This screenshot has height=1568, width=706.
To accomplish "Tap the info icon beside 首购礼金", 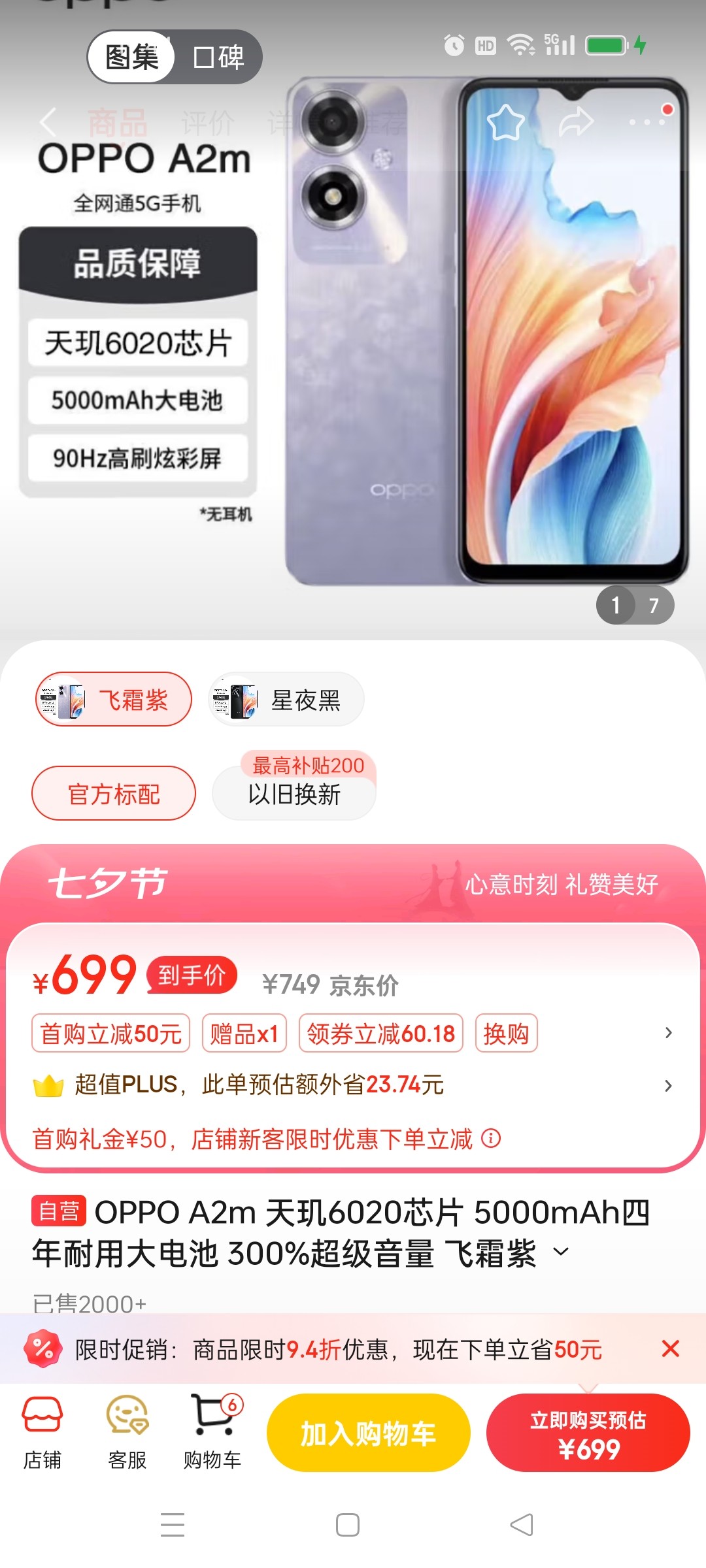I will [491, 1139].
